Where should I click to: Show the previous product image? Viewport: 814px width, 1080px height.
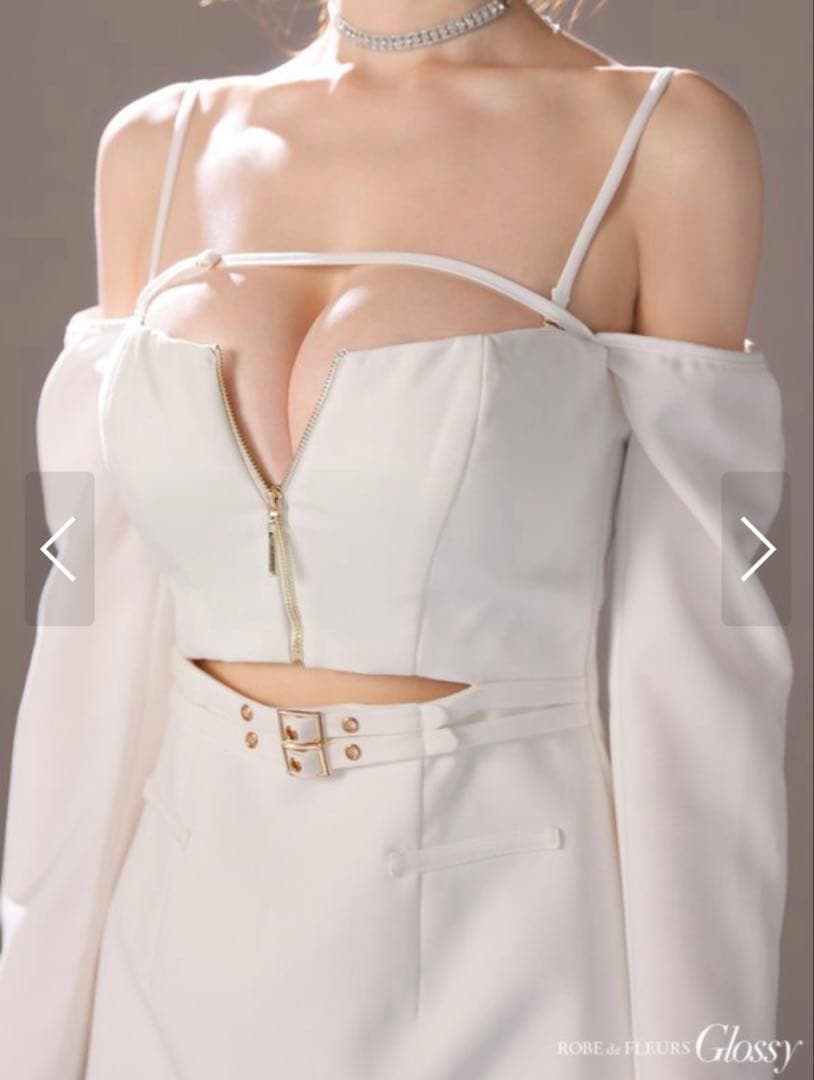[59, 549]
